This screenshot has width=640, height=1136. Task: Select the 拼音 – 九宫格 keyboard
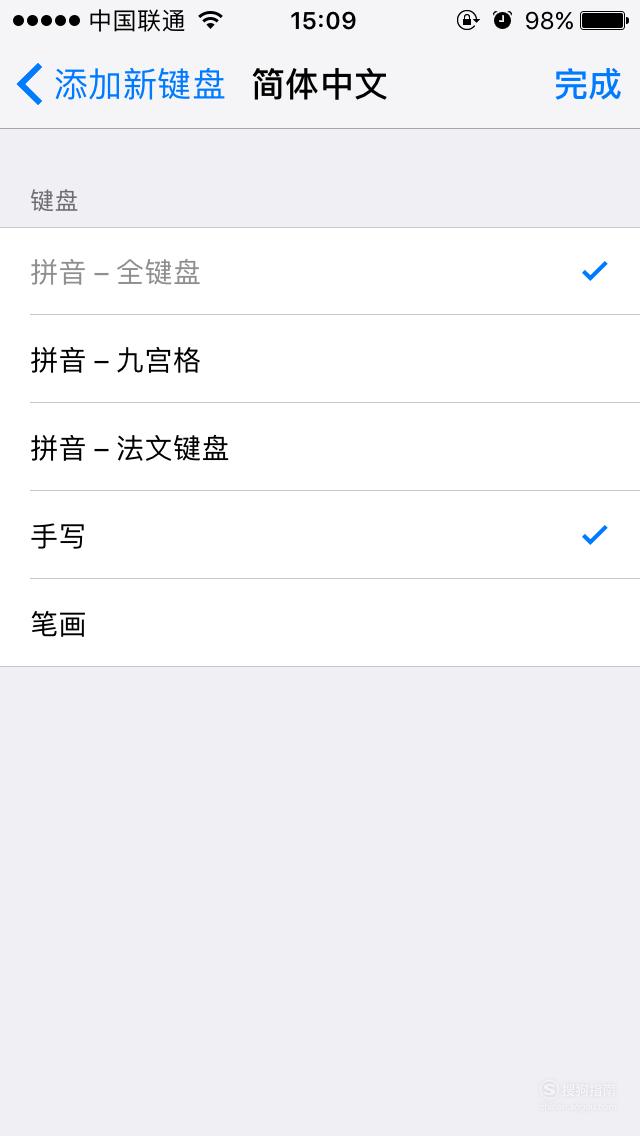click(x=320, y=359)
